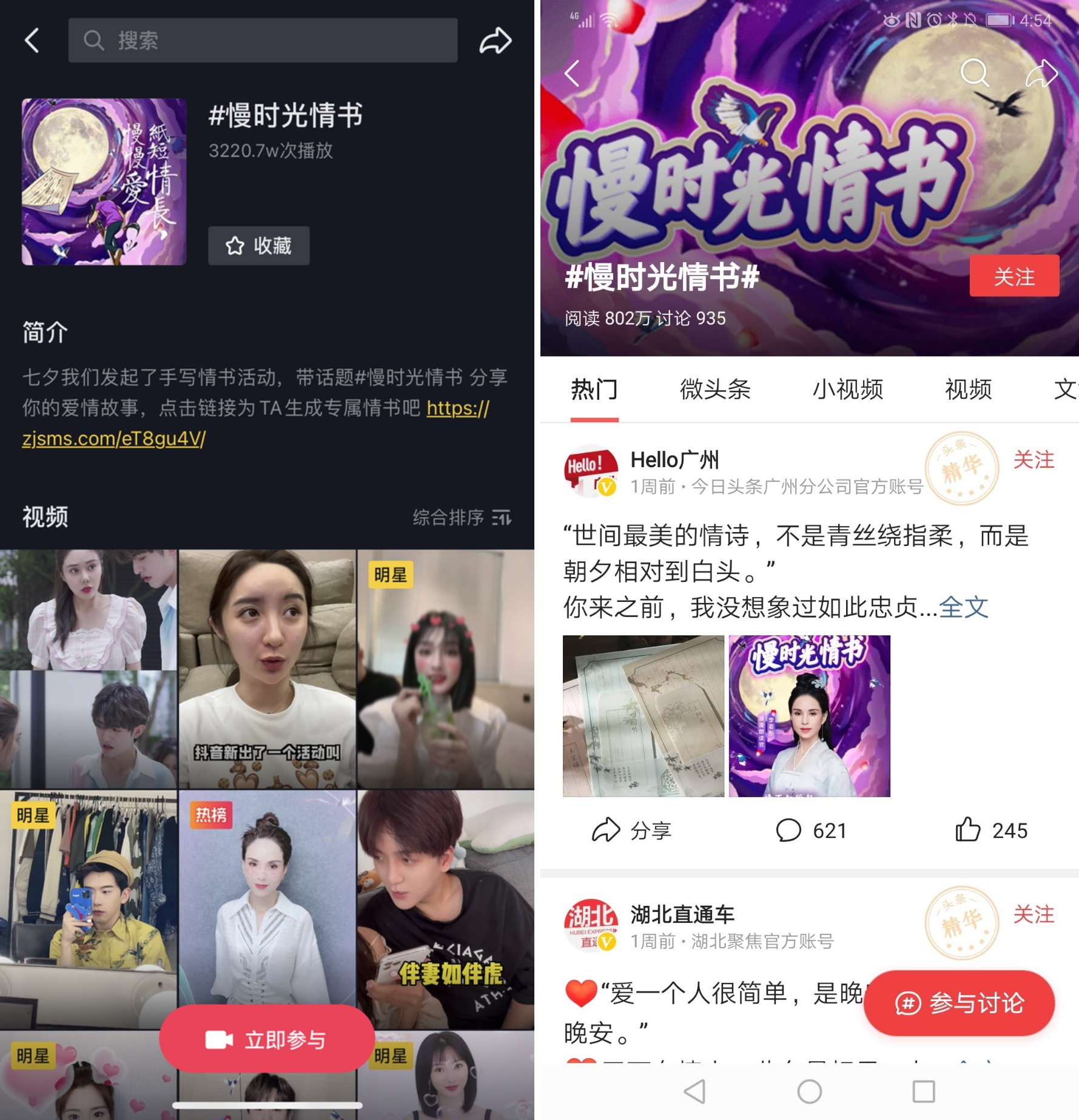Share Hello广州's post
The height and width of the screenshot is (1120, 1079).
tap(631, 830)
